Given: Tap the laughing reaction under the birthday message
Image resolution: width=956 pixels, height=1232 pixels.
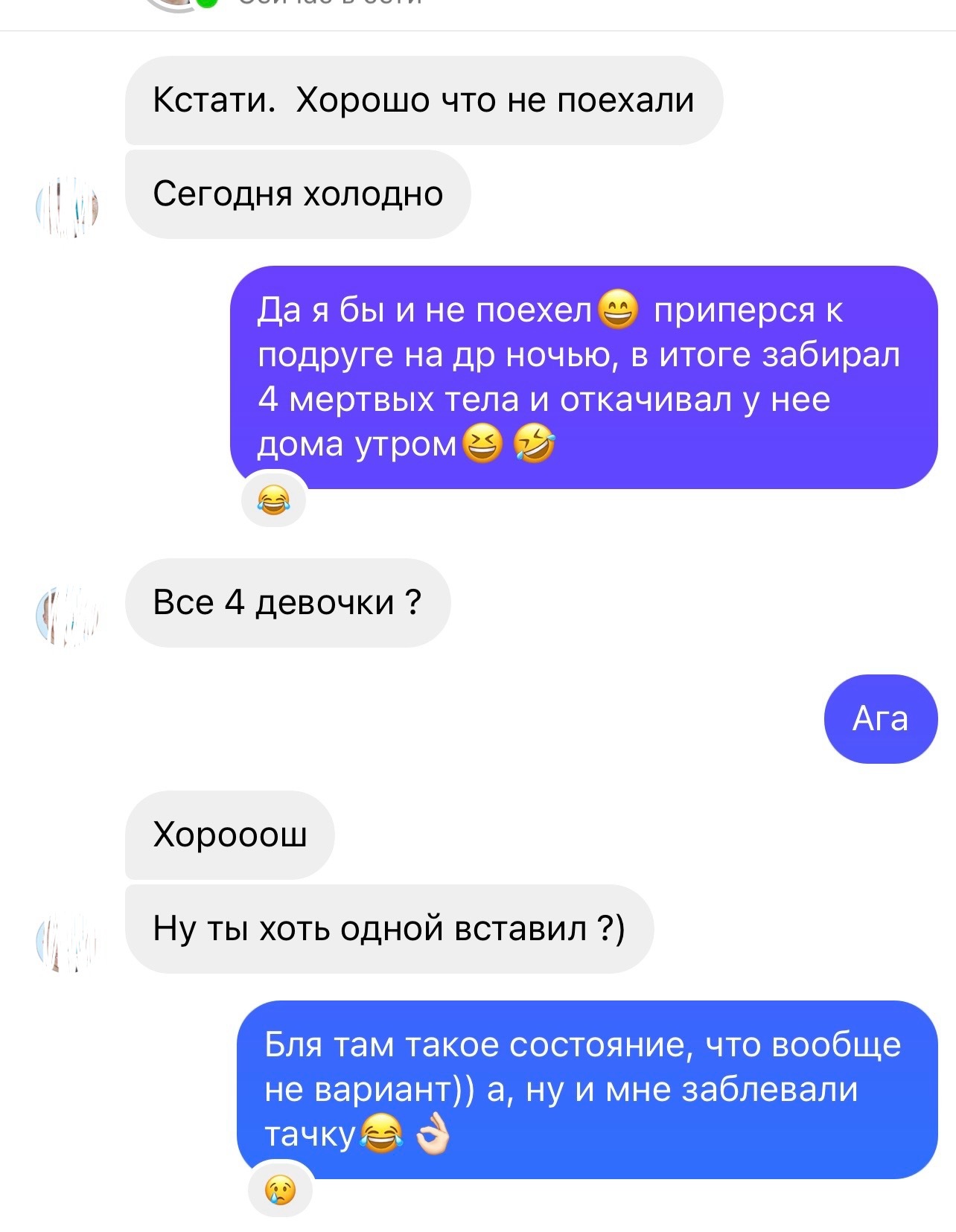Looking at the screenshot, I should [273, 499].
